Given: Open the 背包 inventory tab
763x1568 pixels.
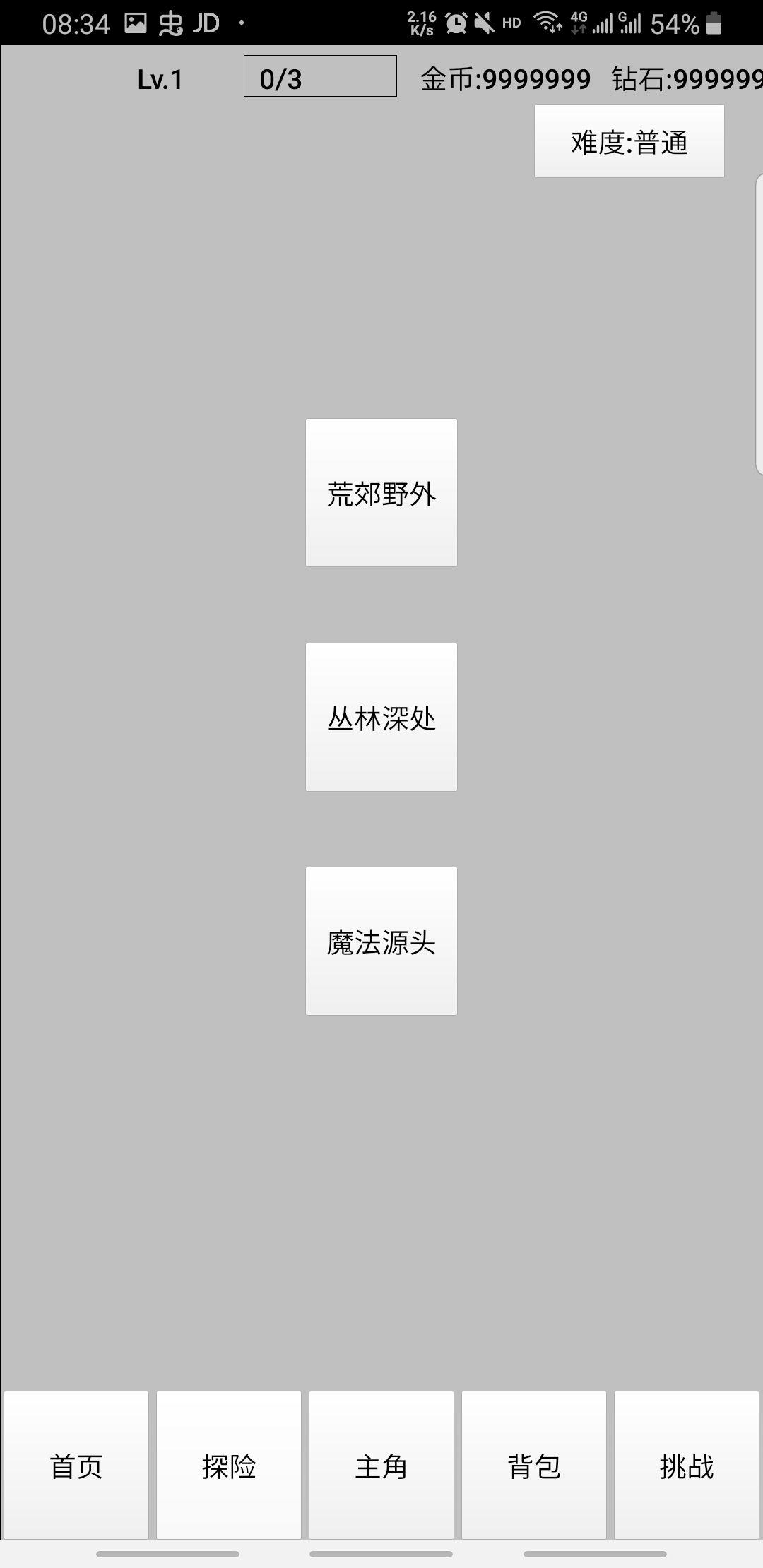Looking at the screenshot, I should (534, 1466).
